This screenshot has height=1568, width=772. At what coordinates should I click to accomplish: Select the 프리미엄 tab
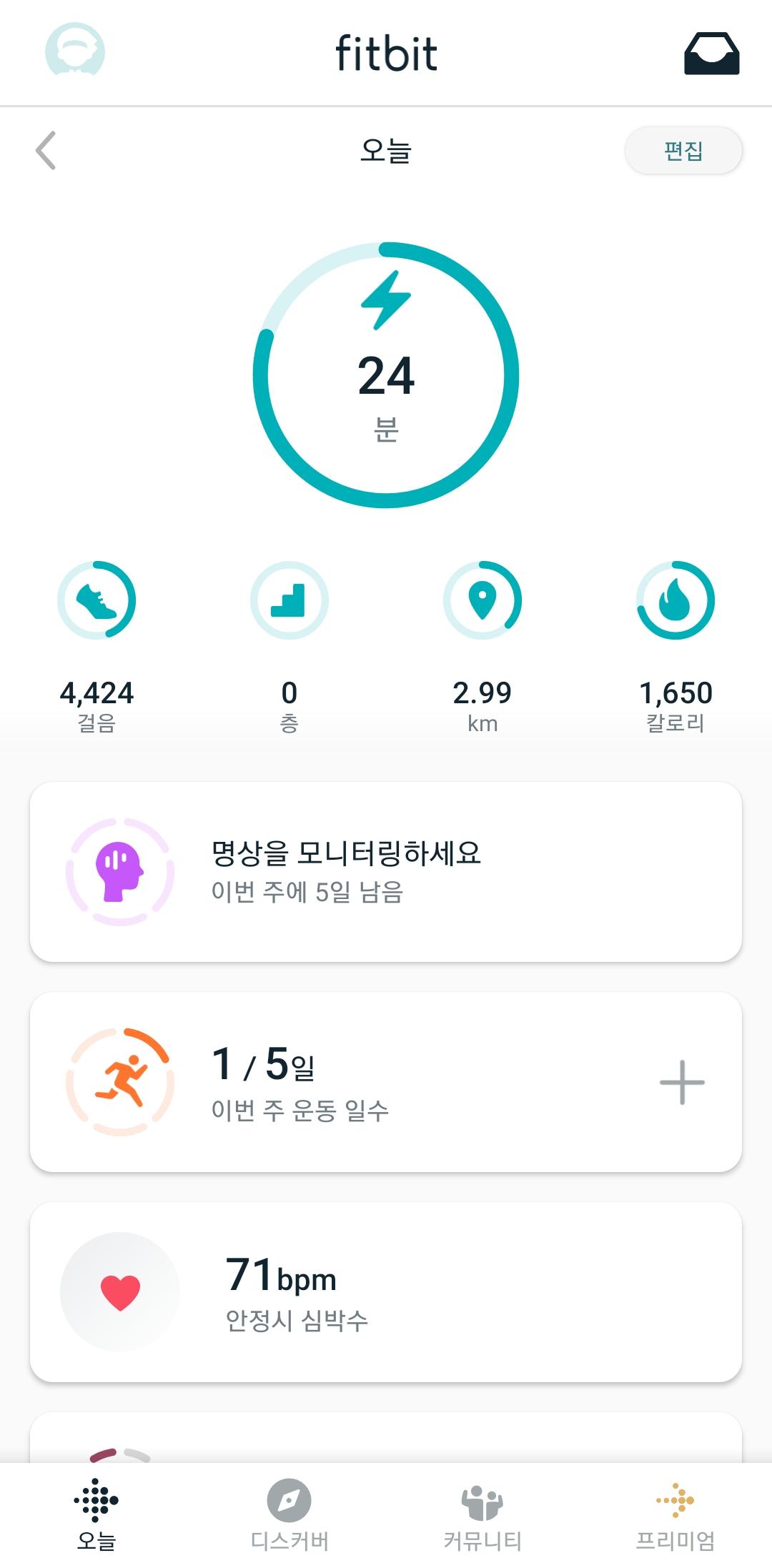click(x=675, y=1515)
